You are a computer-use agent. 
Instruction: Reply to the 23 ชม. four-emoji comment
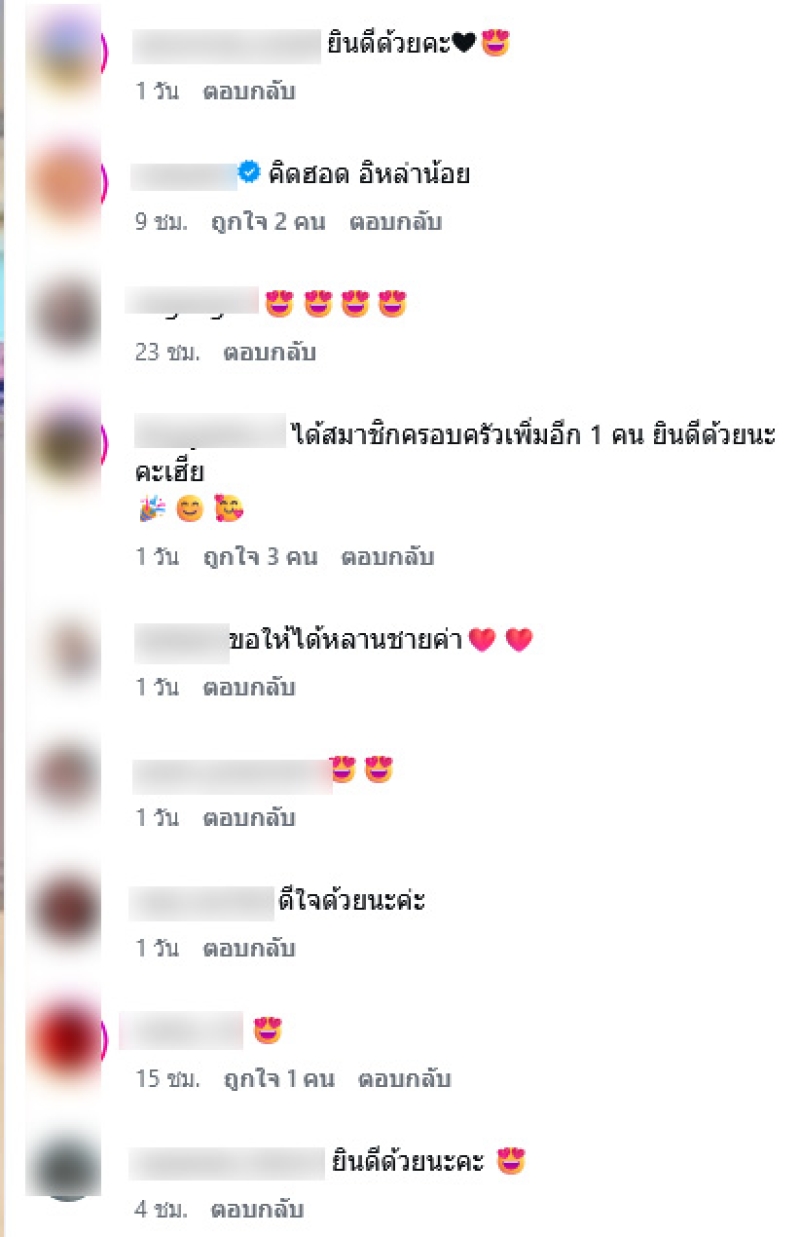[x=269, y=352]
